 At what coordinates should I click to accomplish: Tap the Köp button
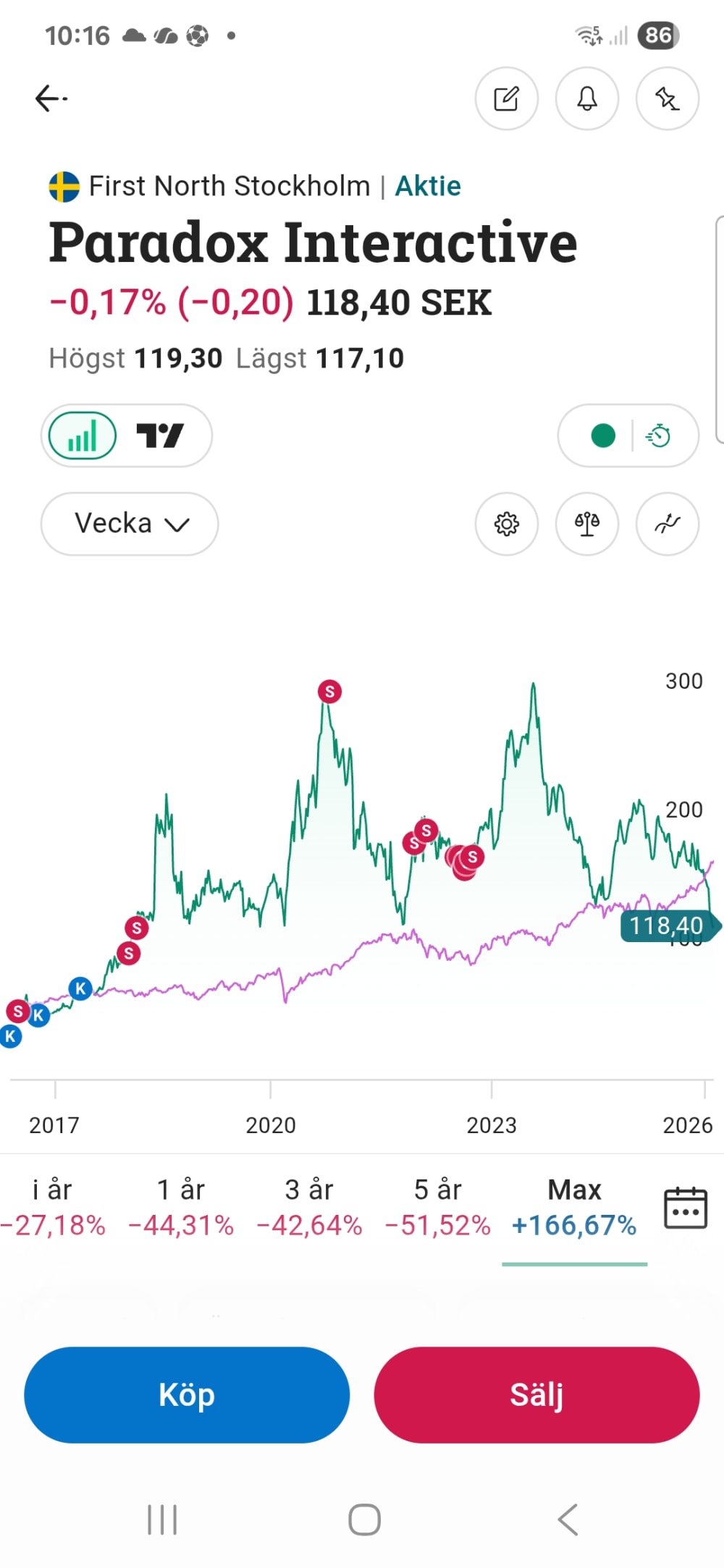tap(187, 1395)
